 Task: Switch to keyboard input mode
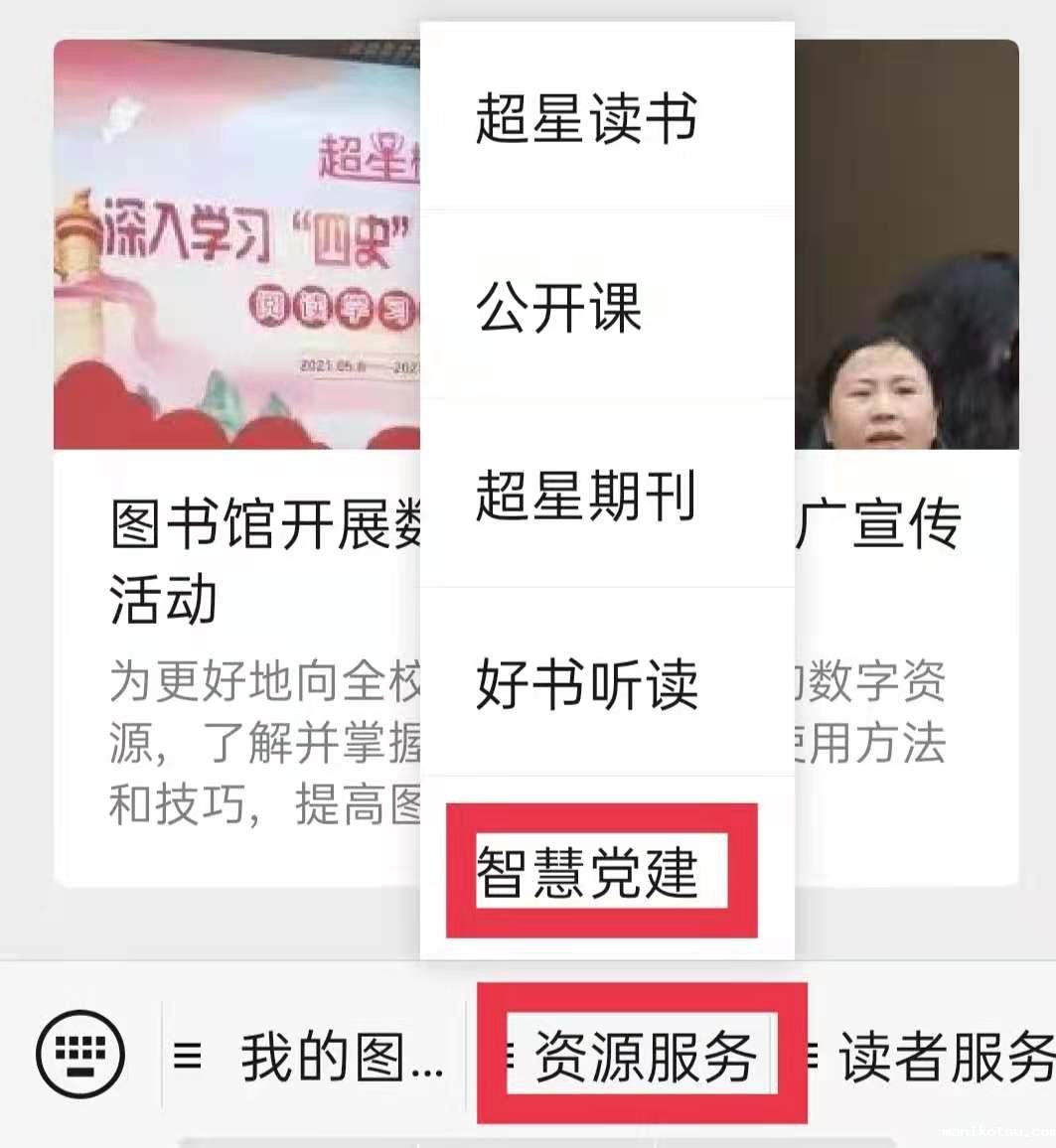pyautogui.click(x=80, y=1055)
